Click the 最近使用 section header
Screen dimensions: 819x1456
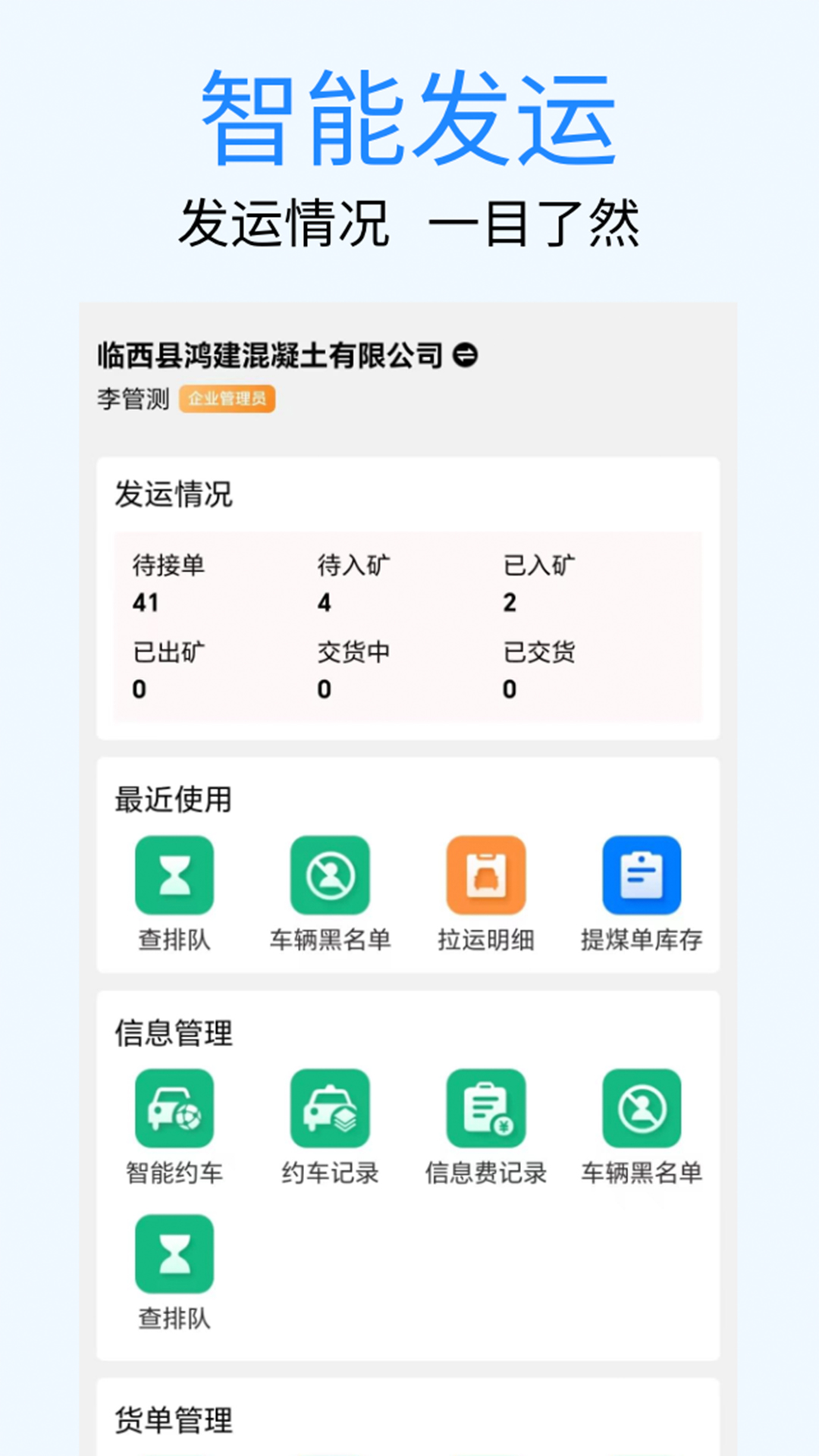(173, 799)
